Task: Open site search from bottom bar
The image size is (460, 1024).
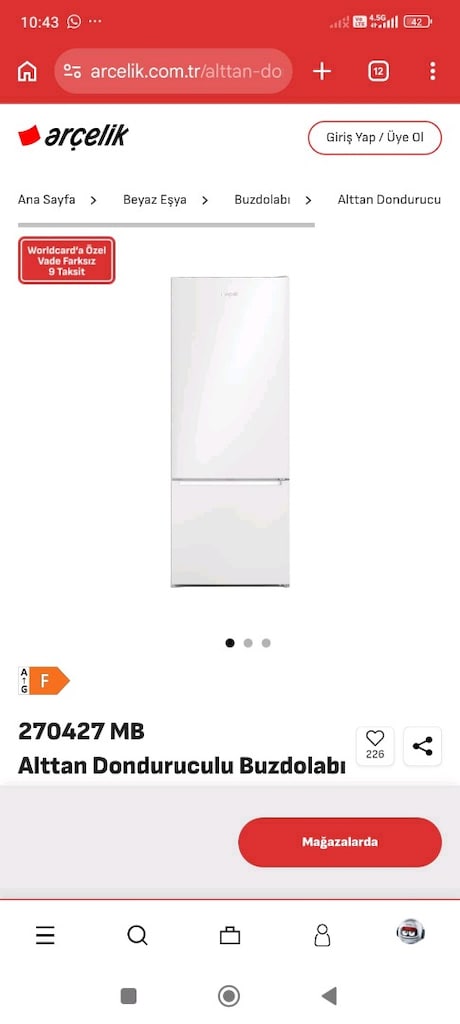Action: (137, 936)
